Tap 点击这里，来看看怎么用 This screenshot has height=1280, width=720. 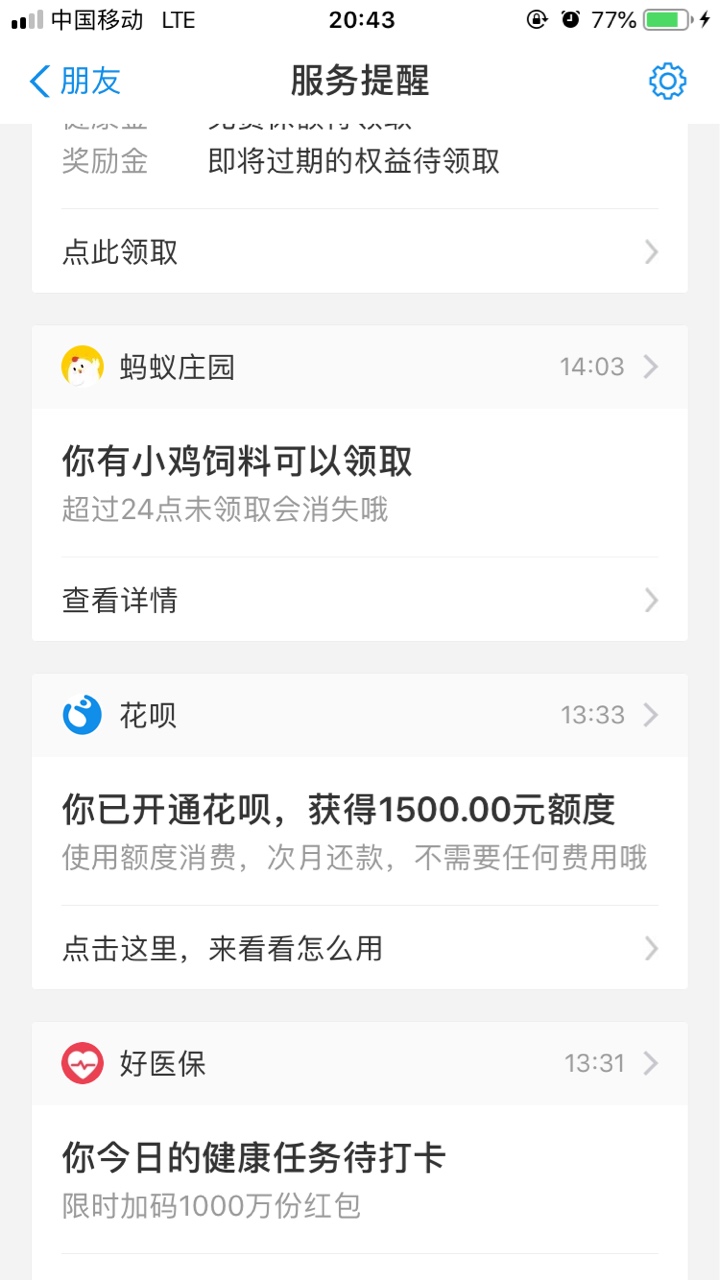pyautogui.click(x=360, y=948)
